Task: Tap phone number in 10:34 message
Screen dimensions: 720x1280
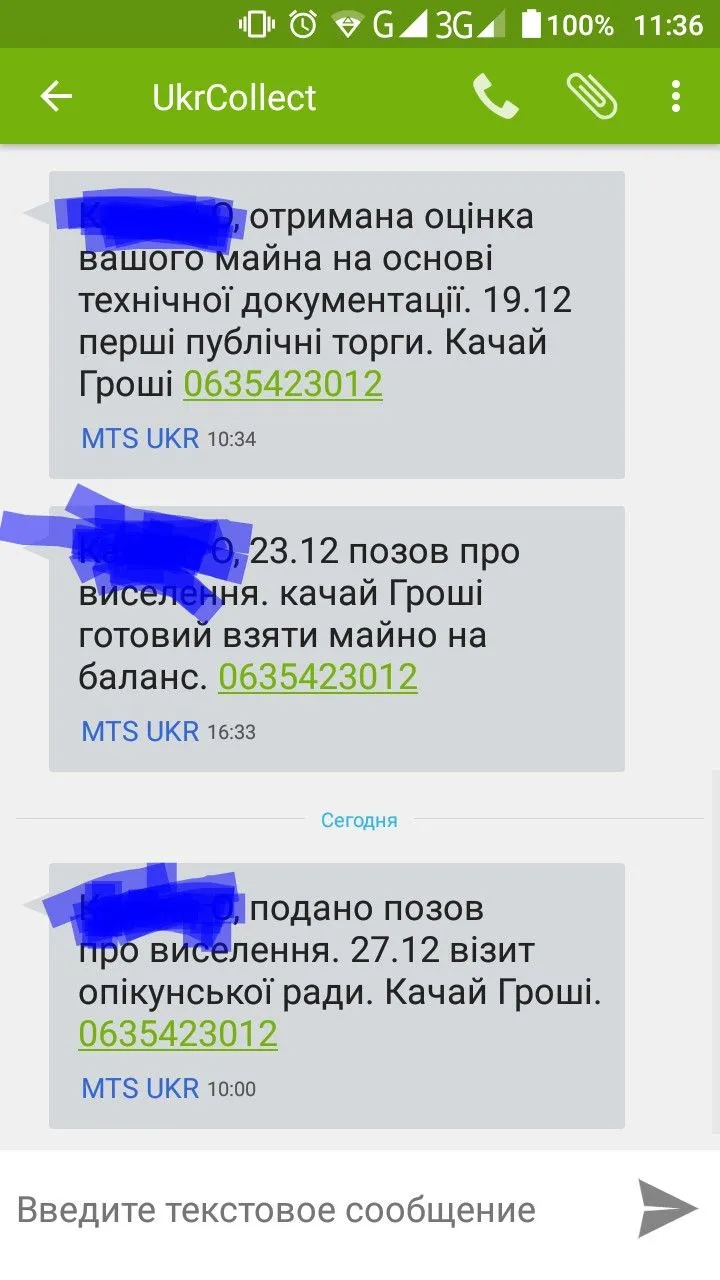Action: [x=282, y=385]
